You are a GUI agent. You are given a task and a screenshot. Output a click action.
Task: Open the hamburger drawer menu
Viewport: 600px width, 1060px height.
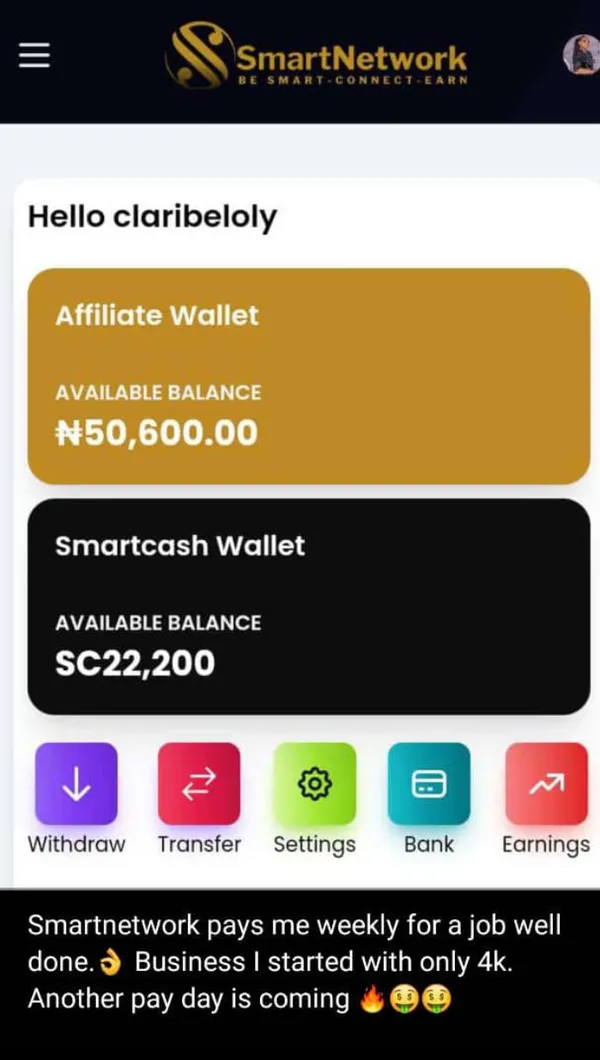pyautogui.click(x=34, y=55)
